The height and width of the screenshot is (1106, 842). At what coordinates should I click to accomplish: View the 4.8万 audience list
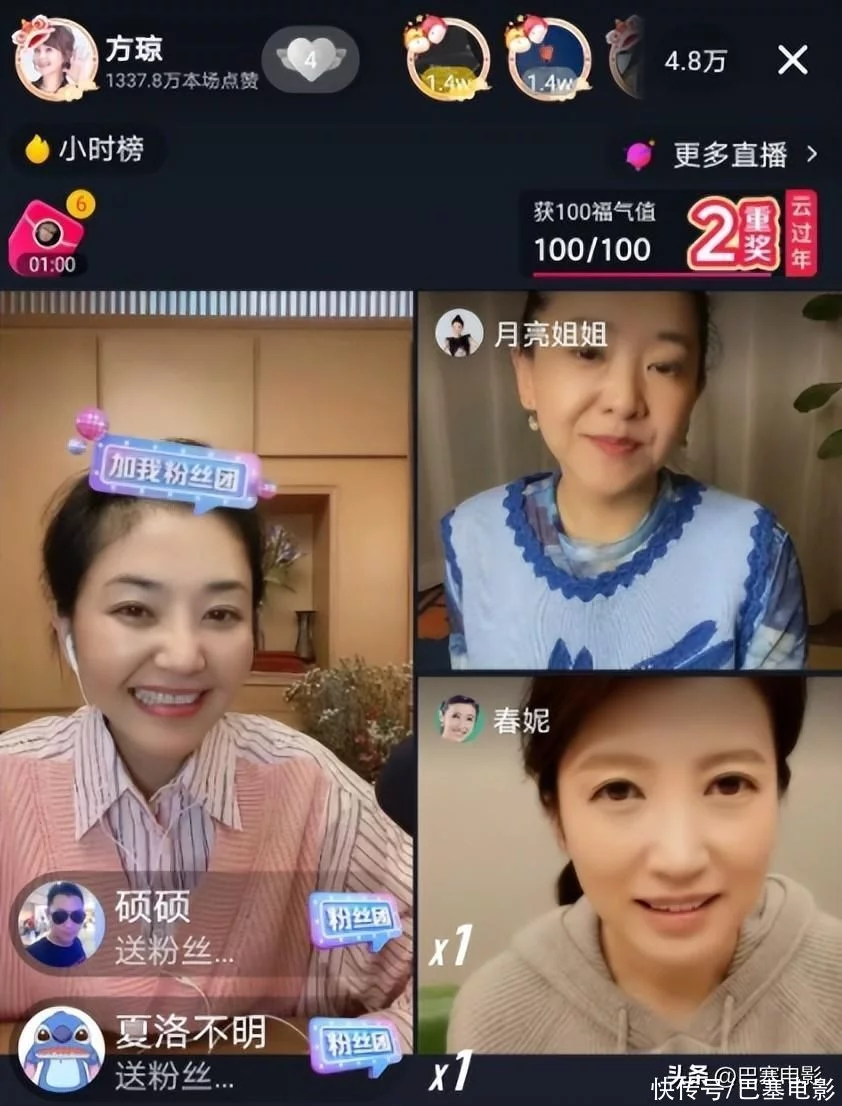tap(696, 61)
